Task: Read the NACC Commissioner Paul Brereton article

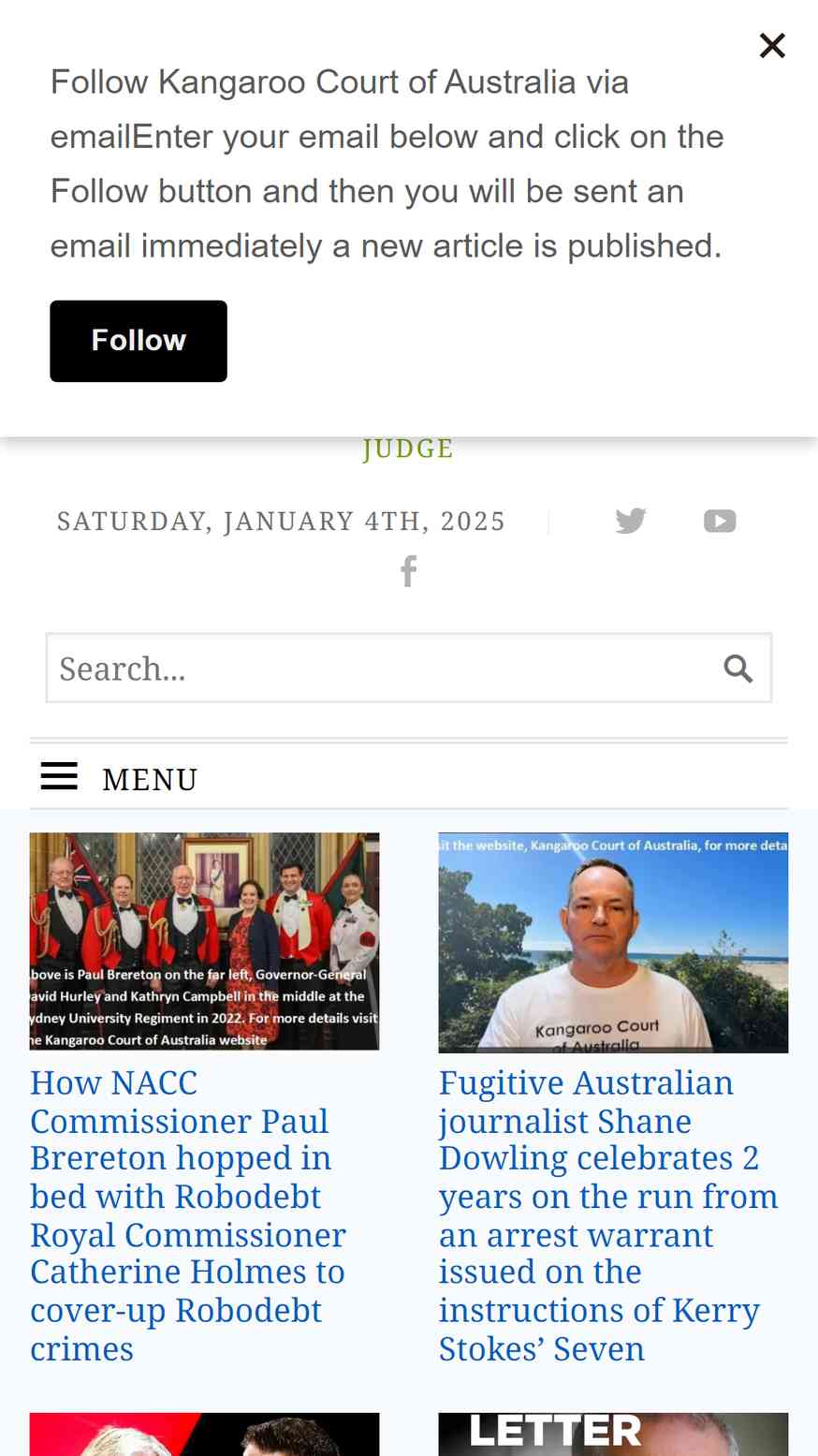Action: (x=188, y=1215)
